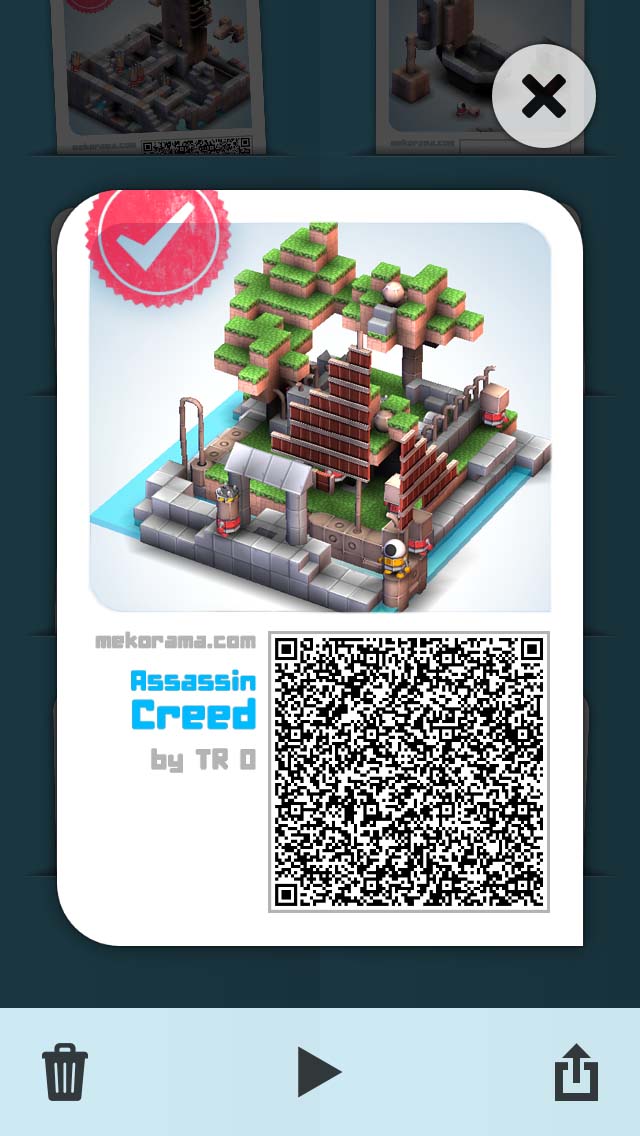
Task: Delete this level with the trash icon
Action: tap(65, 1073)
